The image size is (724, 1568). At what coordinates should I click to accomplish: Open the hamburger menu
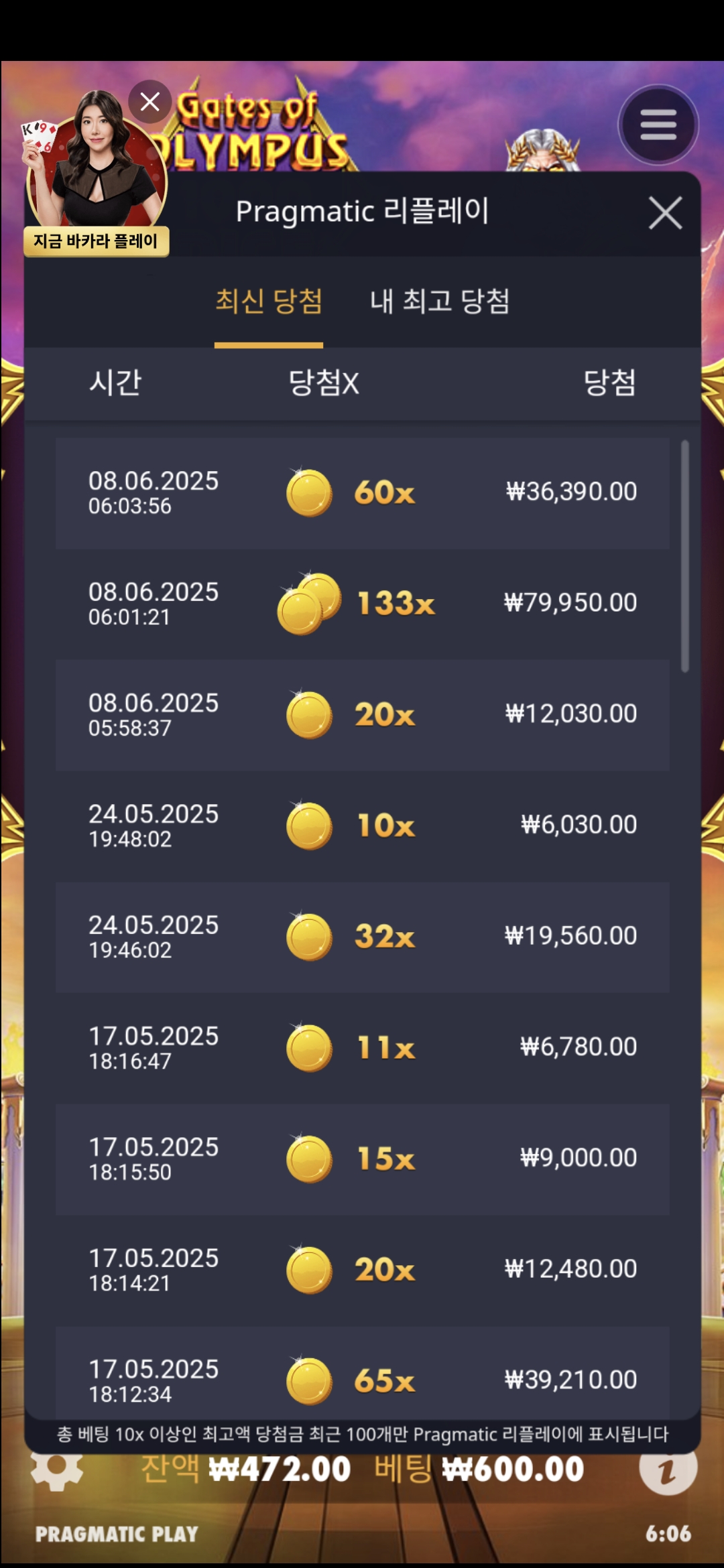pyautogui.click(x=658, y=125)
